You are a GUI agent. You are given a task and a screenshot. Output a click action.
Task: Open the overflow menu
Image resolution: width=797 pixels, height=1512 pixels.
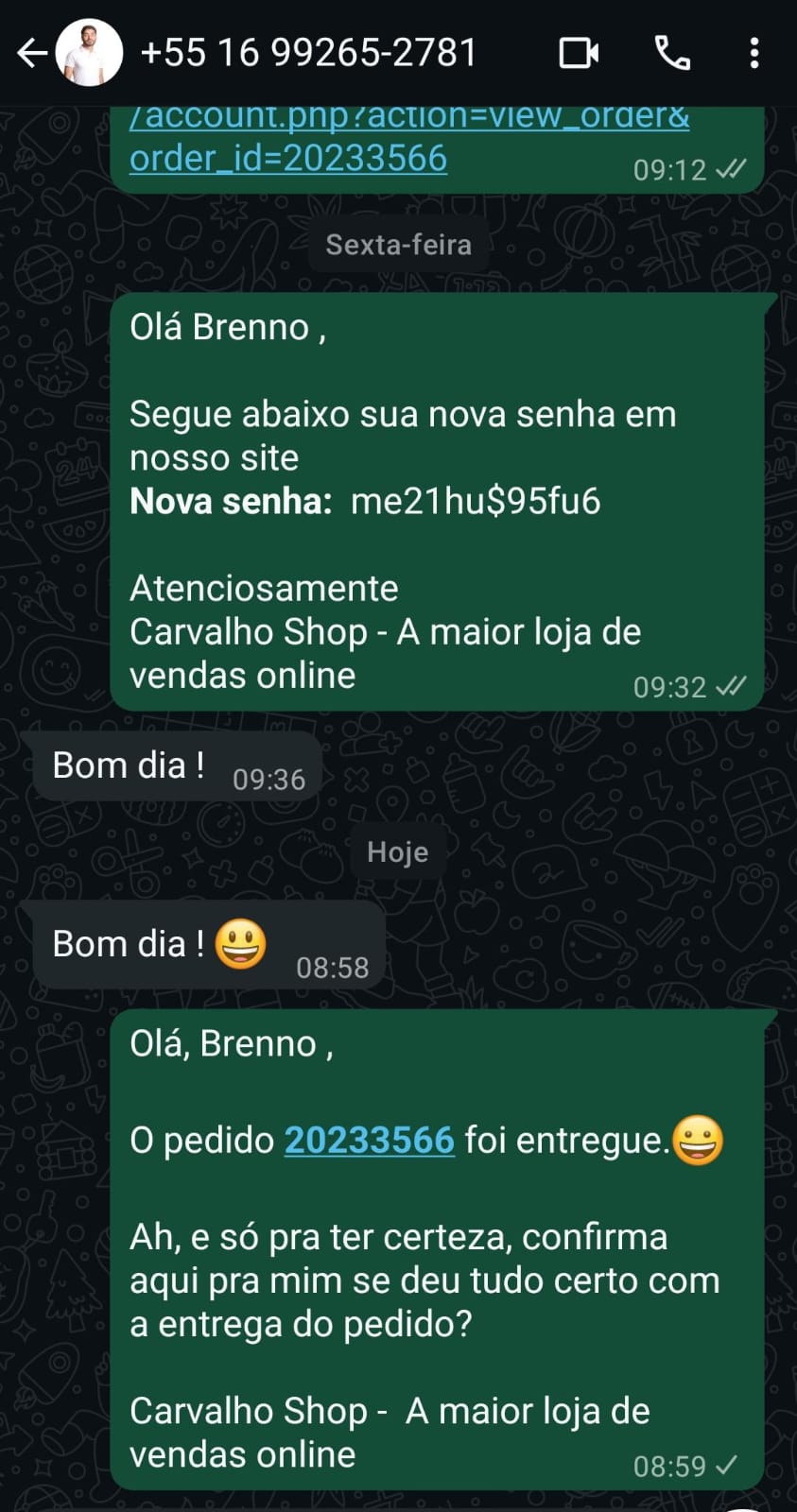(x=754, y=53)
